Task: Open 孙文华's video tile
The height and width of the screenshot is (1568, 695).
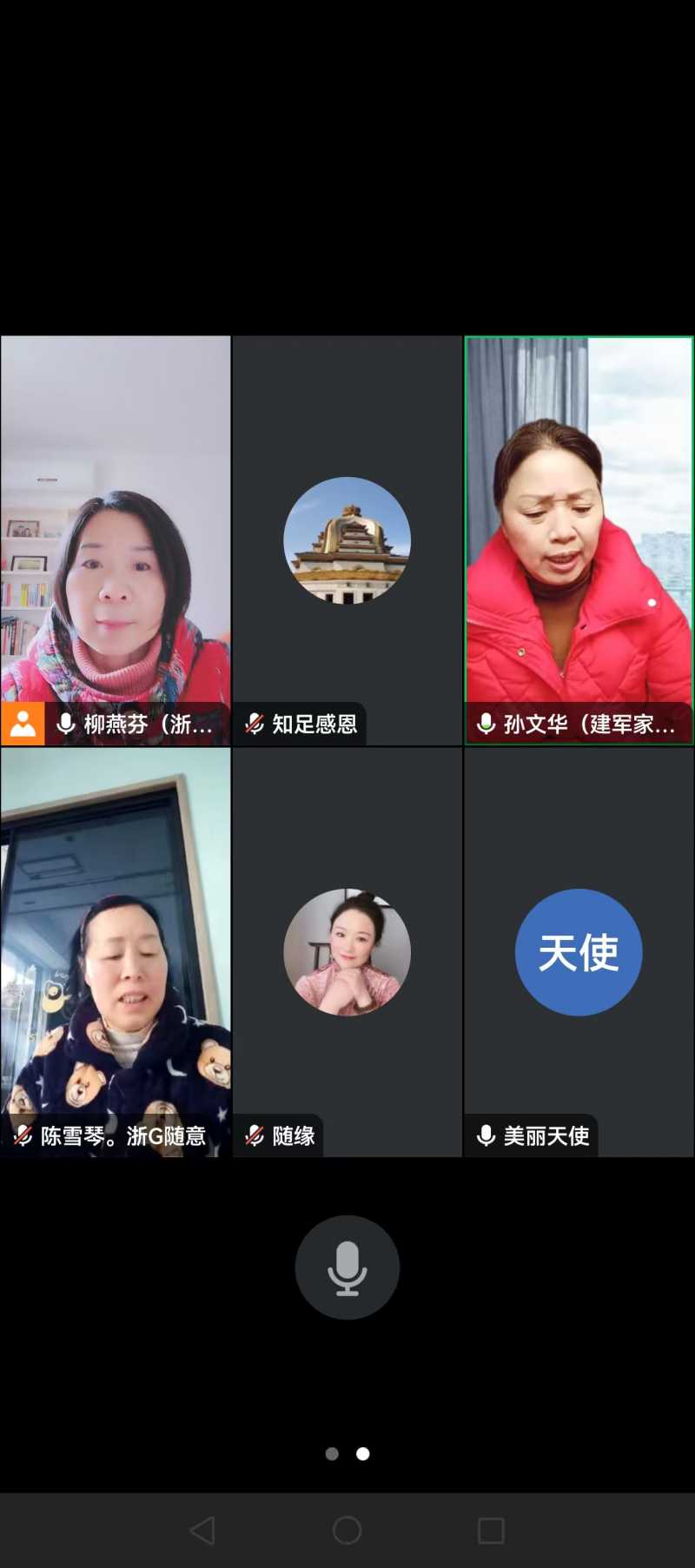Action: pyautogui.click(x=579, y=539)
